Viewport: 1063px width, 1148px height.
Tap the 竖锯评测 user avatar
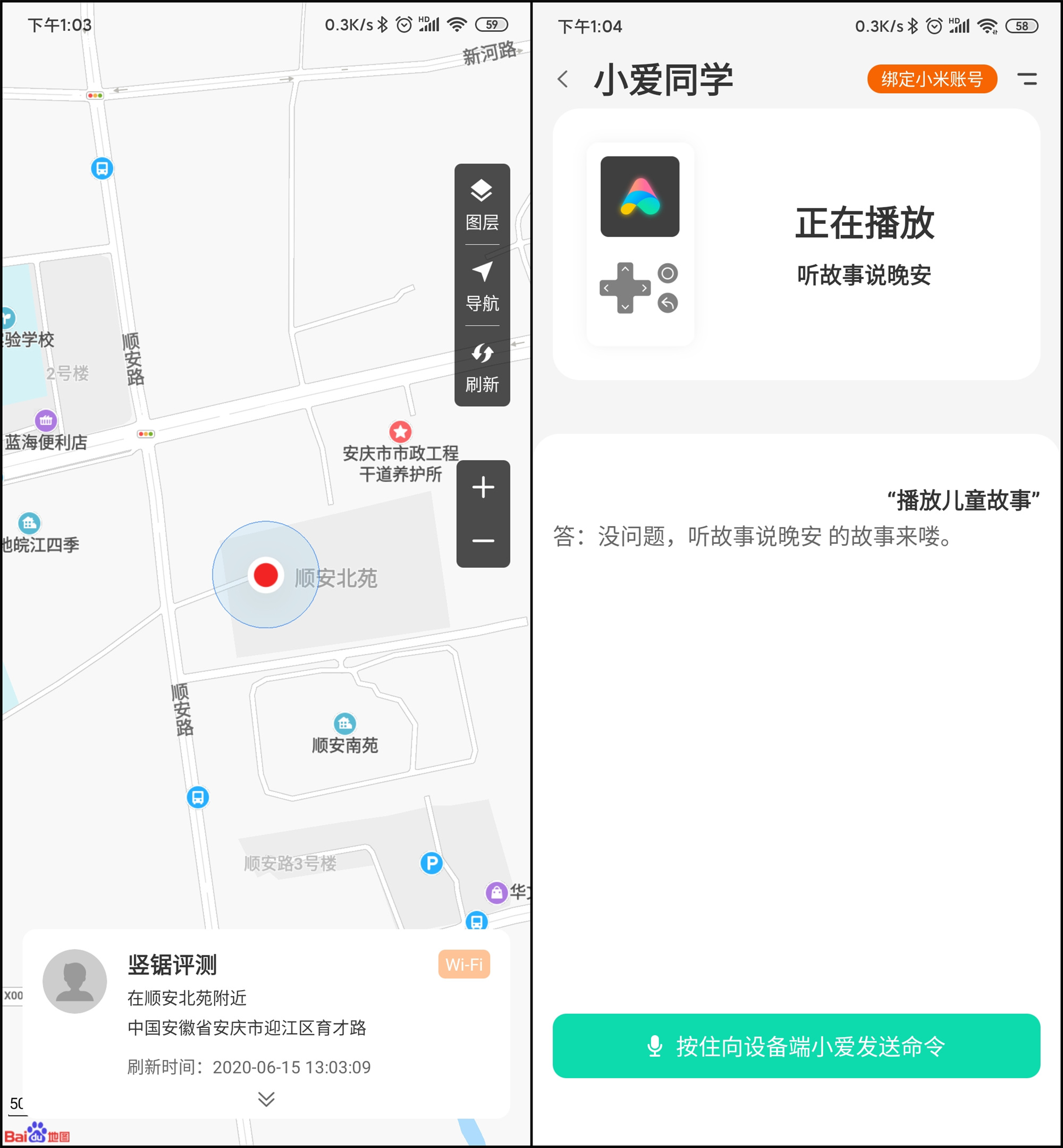click(75, 981)
